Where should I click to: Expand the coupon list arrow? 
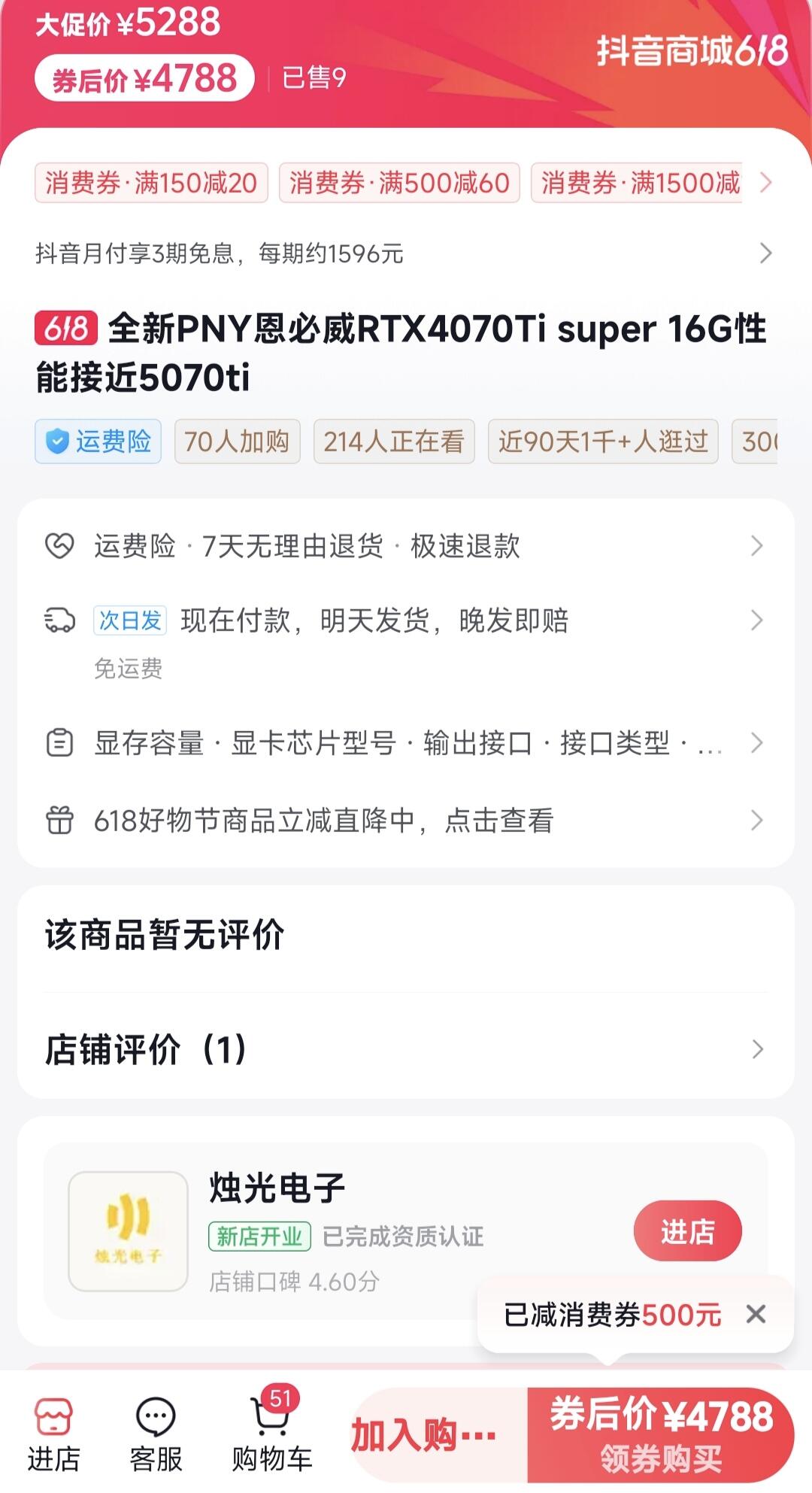point(765,183)
